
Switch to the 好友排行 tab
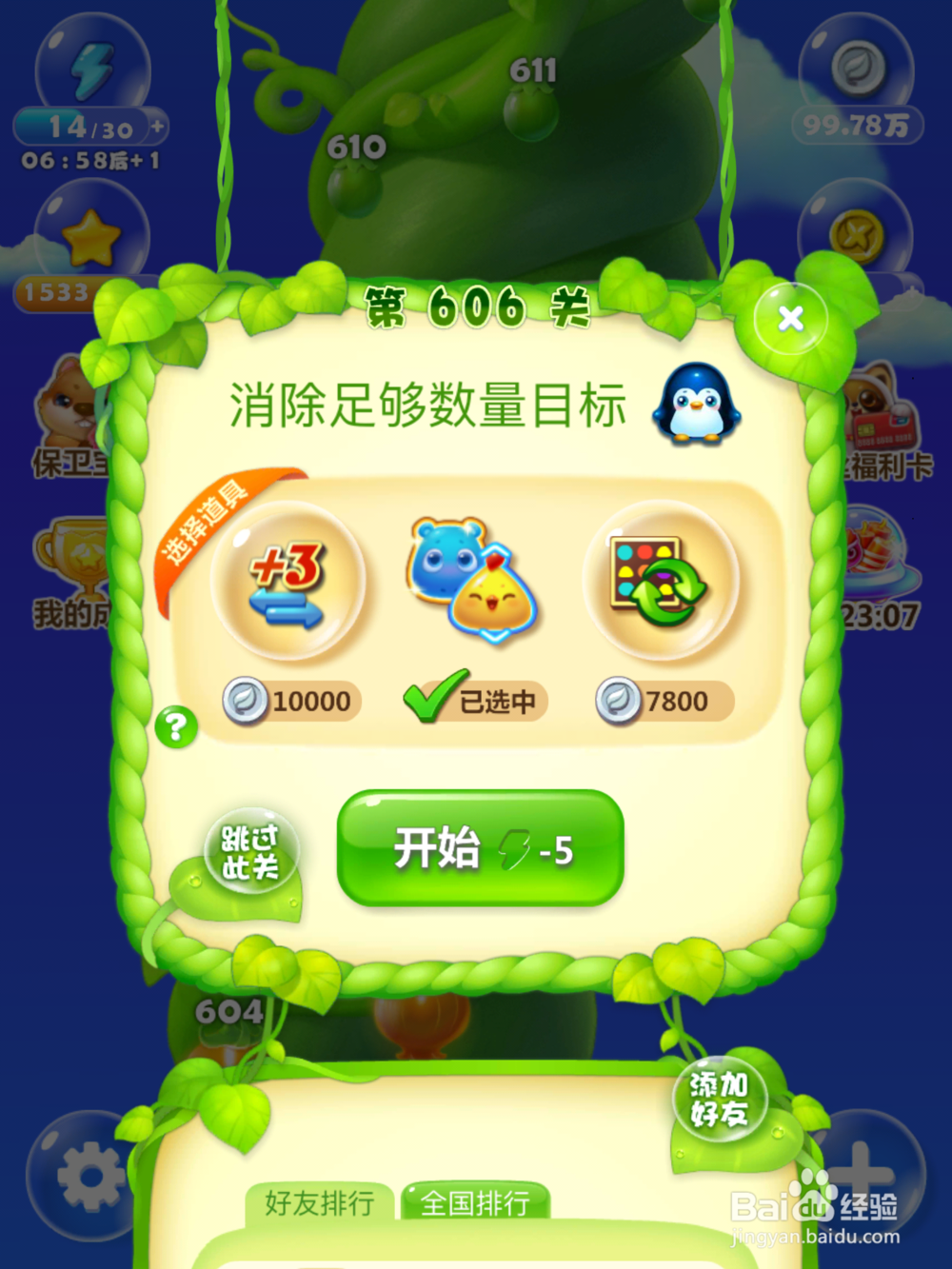click(x=320, y=1203)
